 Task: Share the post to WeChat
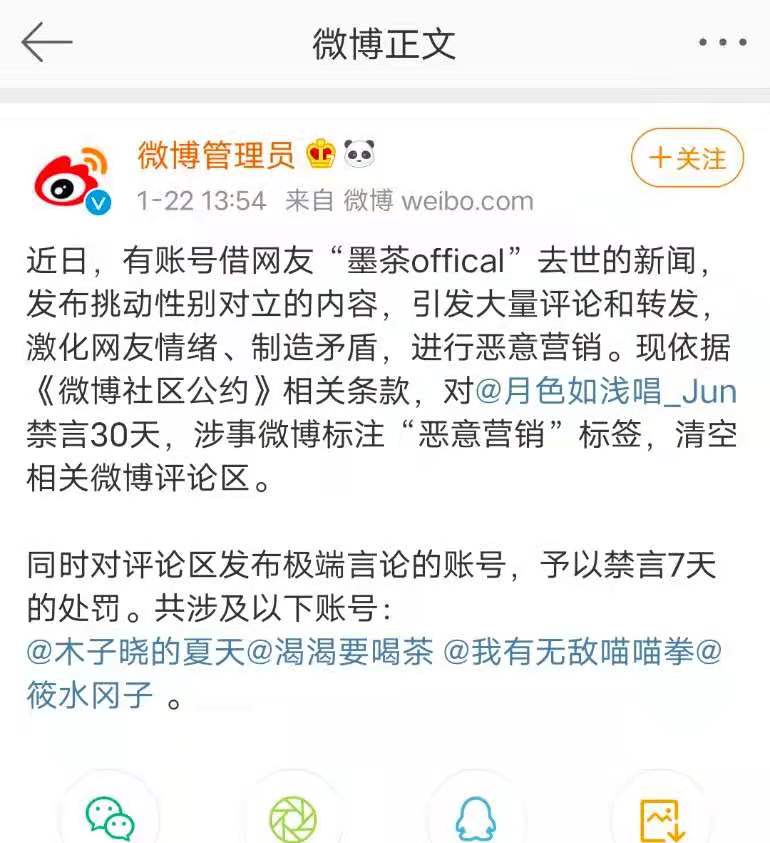click(x=110, y=818)
